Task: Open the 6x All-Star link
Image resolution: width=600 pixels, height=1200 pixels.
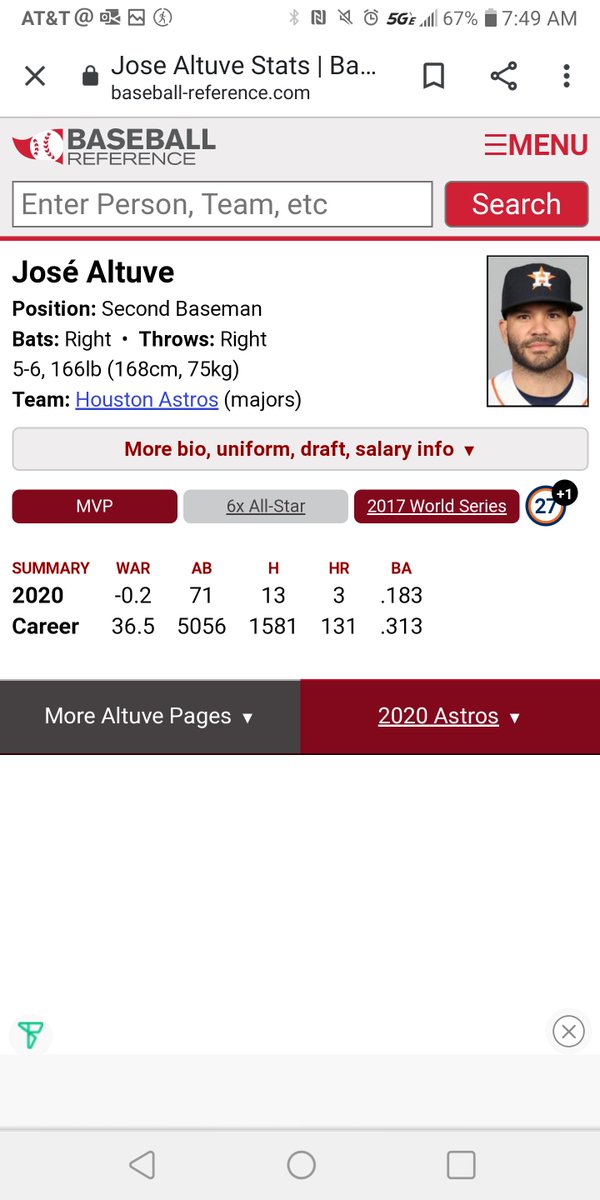Action: point(265,506)
